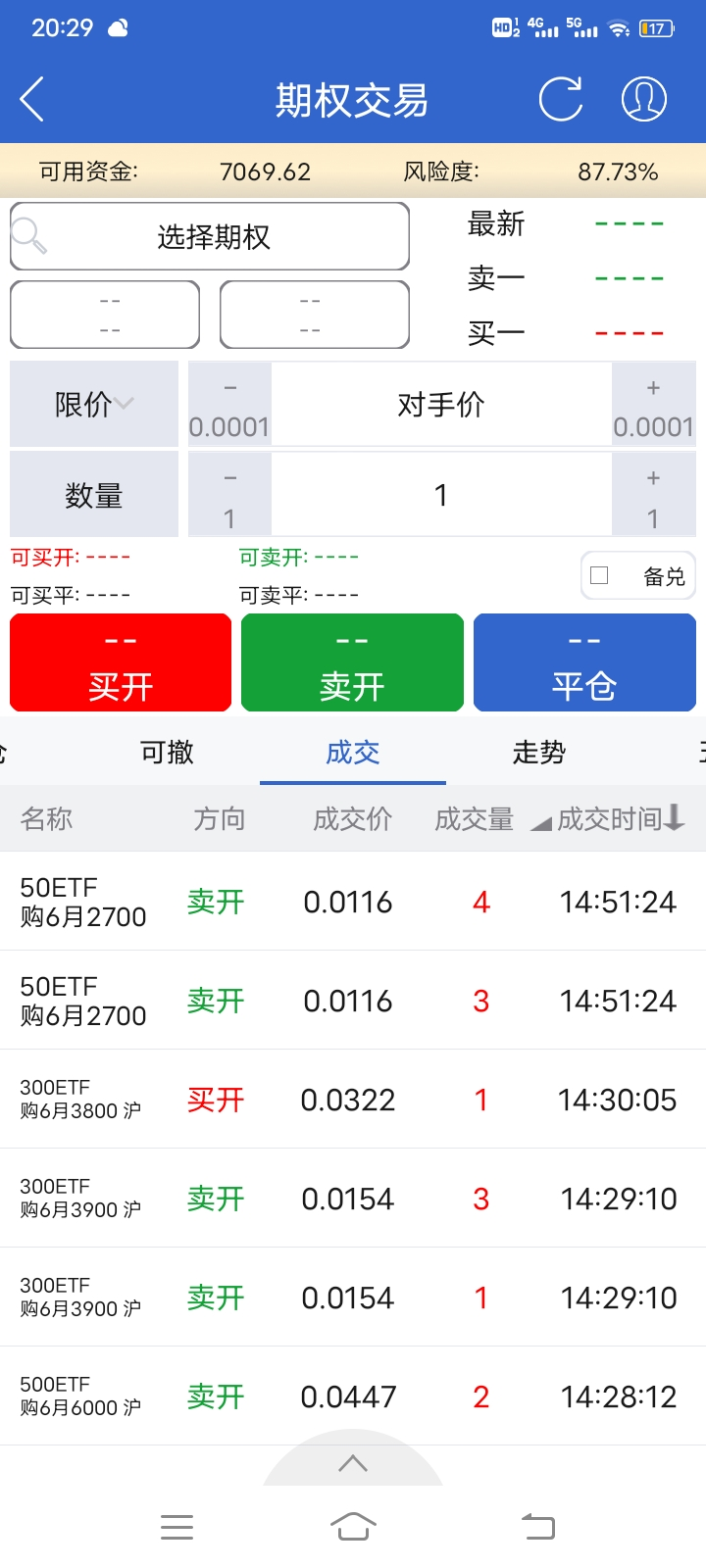Tick the 备兑 checkbox
The width and height of the screenshot is (706, 1568).
600,576
